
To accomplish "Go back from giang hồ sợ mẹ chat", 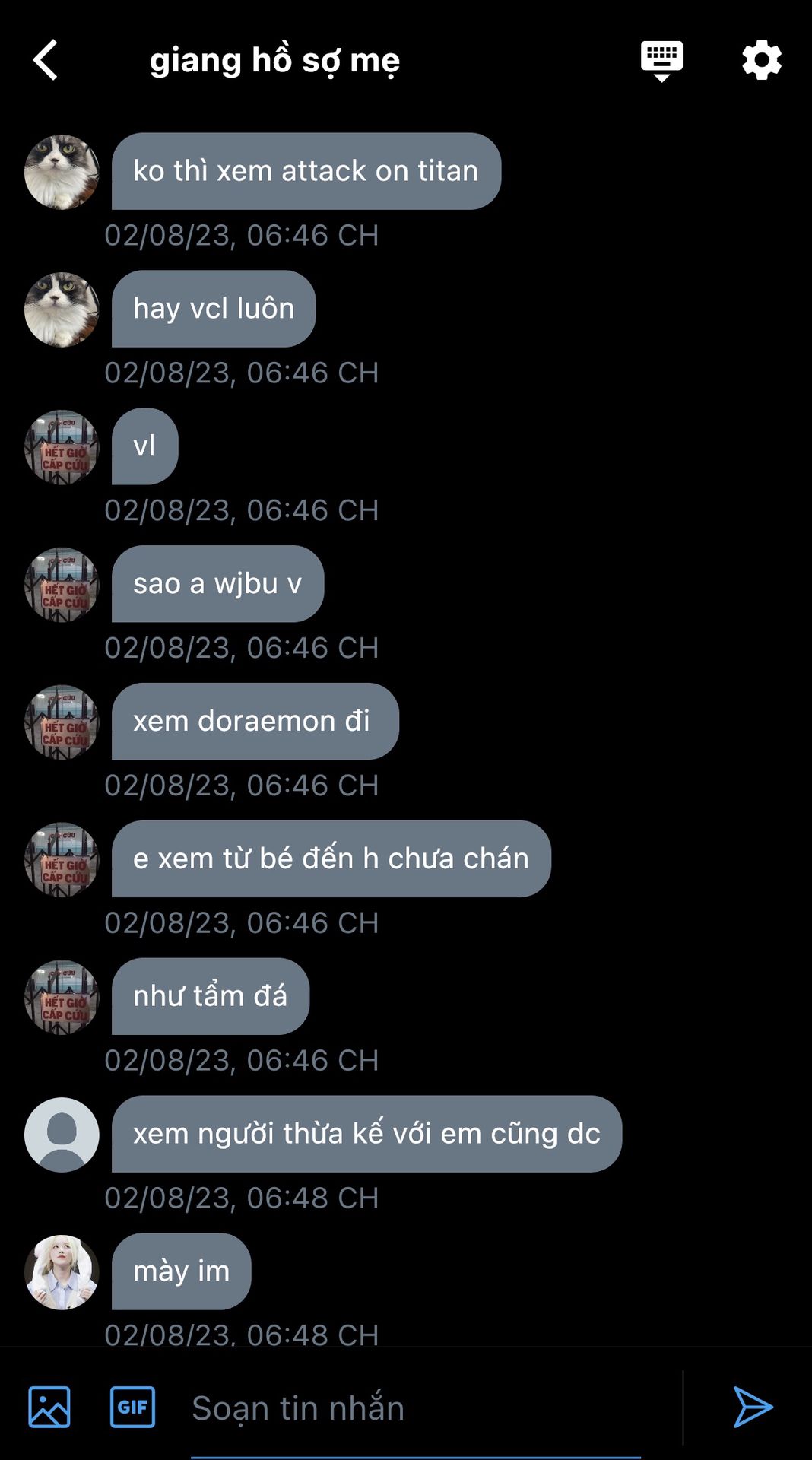I will tap(46, 60).
